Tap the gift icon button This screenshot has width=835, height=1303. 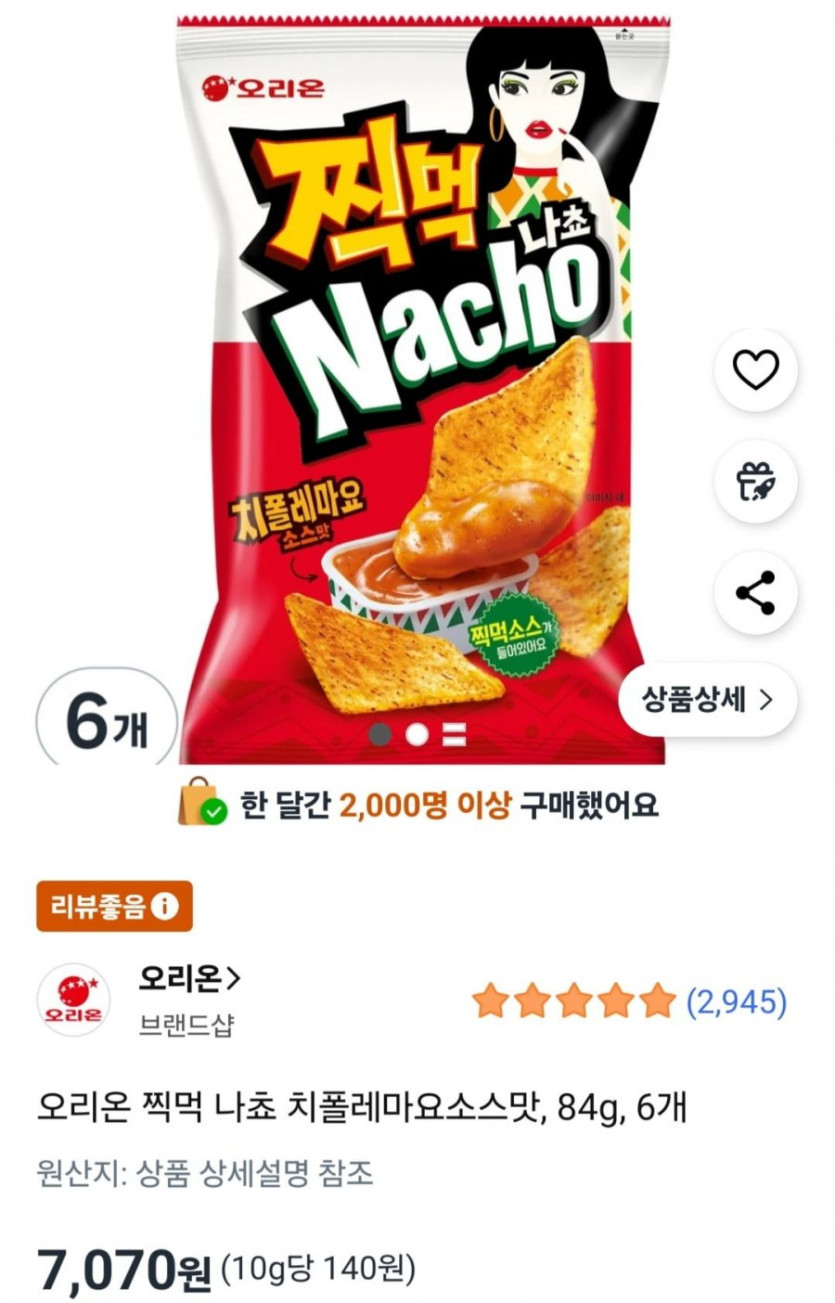click(x=755, y=482)
